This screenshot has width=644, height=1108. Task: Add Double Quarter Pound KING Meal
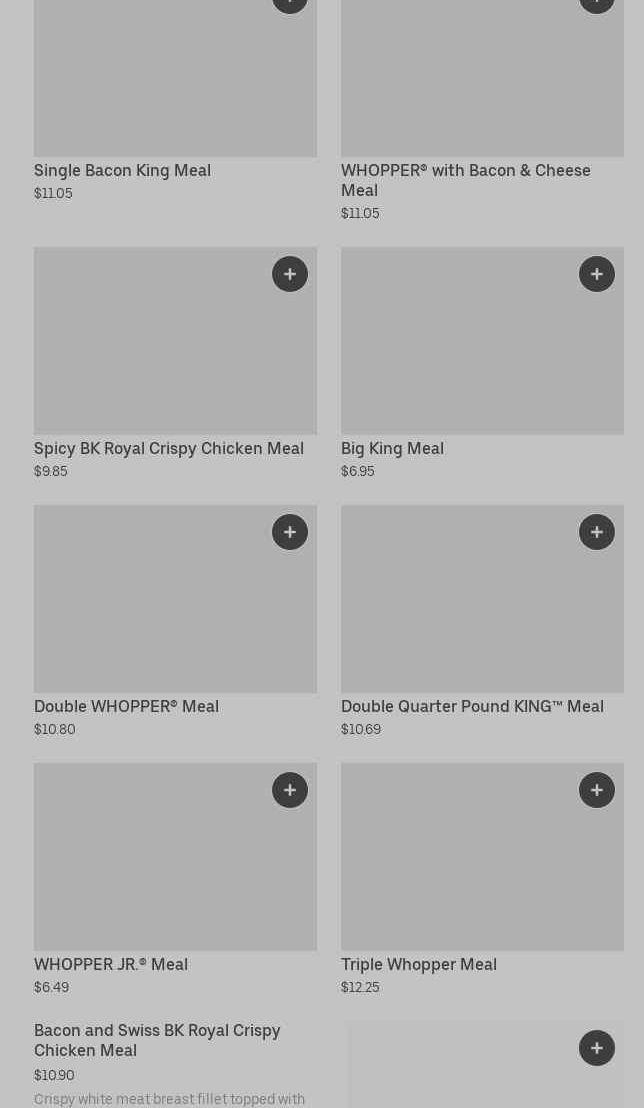click(x=597, y=532)
